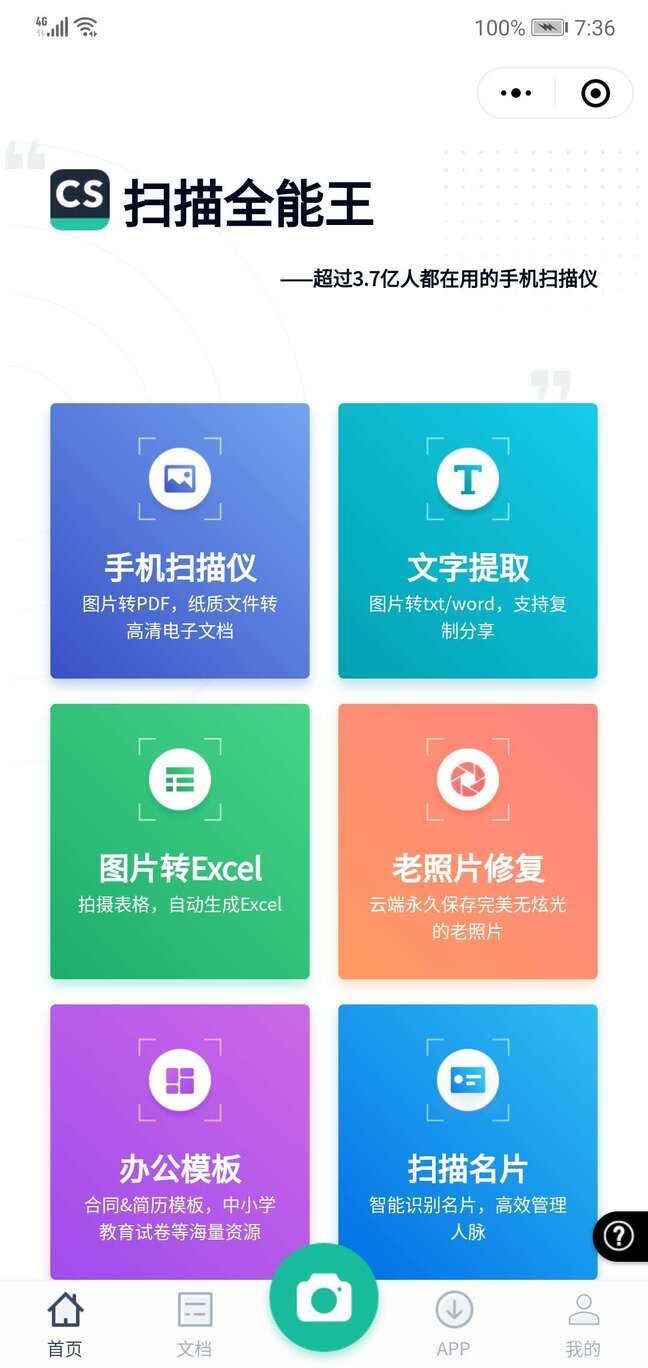The width and height of the screenshot is (648, 1368).
Task: Open the mini program overflow menu
Action: pyautogui.click(x=516, y=93)
